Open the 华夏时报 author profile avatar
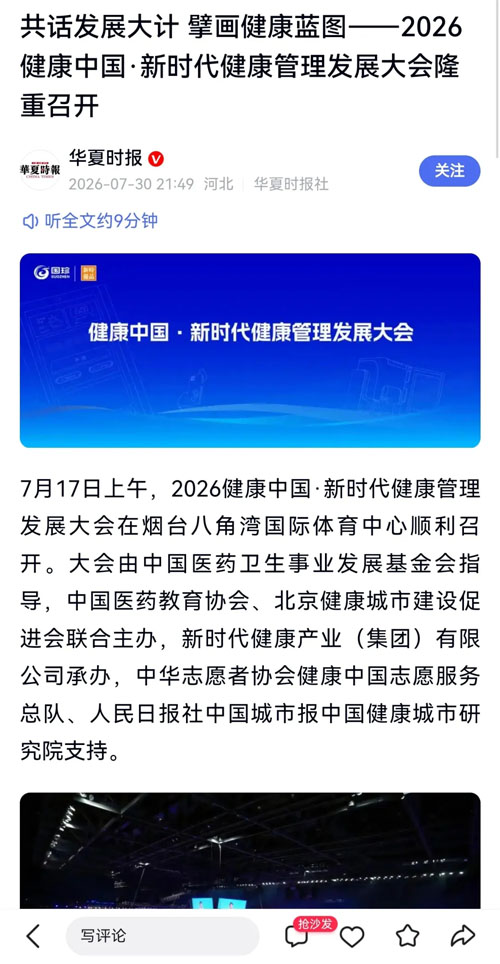The width and height of the screenshot is (500, 964). [40, 170]
